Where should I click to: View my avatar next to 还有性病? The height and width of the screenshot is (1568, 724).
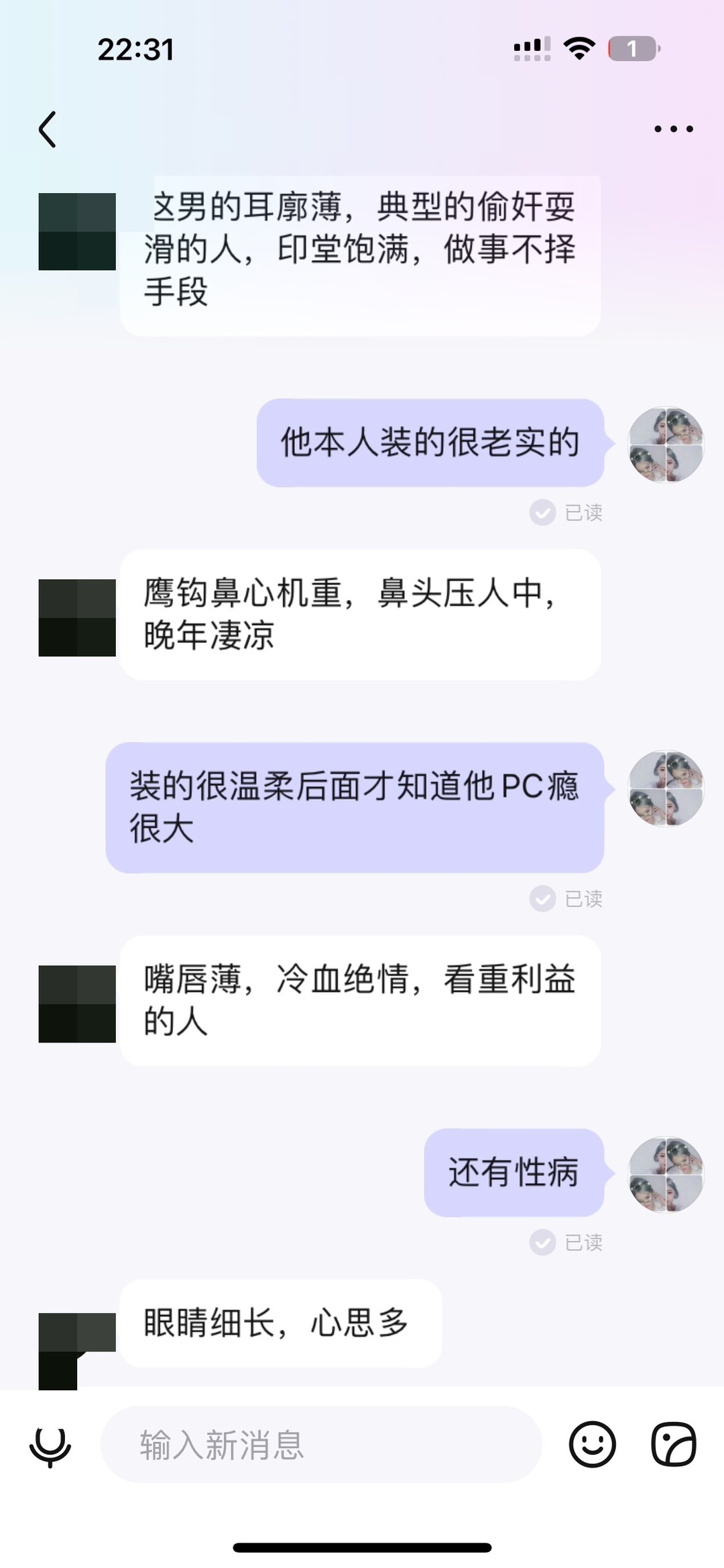click(665, 1174)
